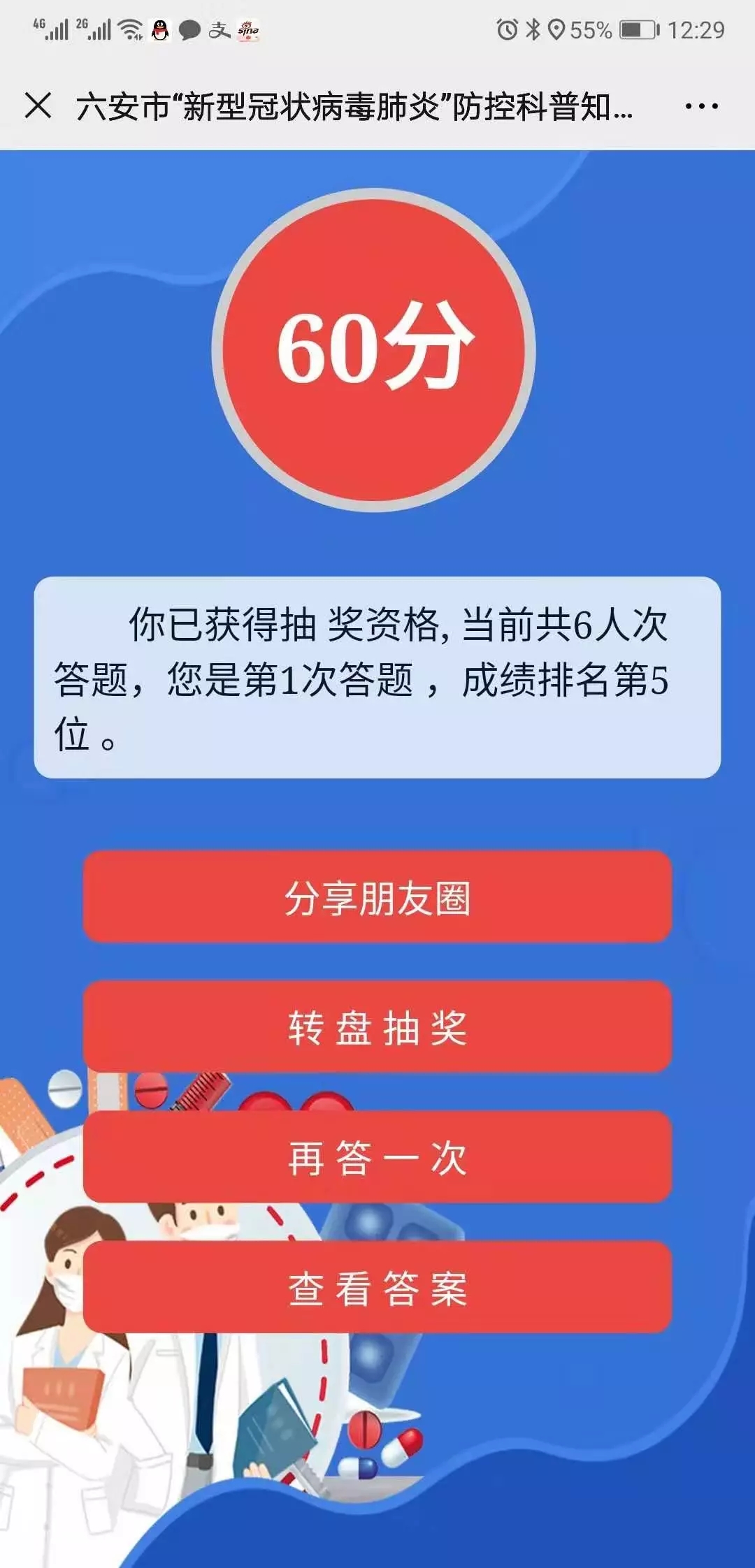Open the three-dot overflow menu
The image size is (755, 1568).
point(701,106)
